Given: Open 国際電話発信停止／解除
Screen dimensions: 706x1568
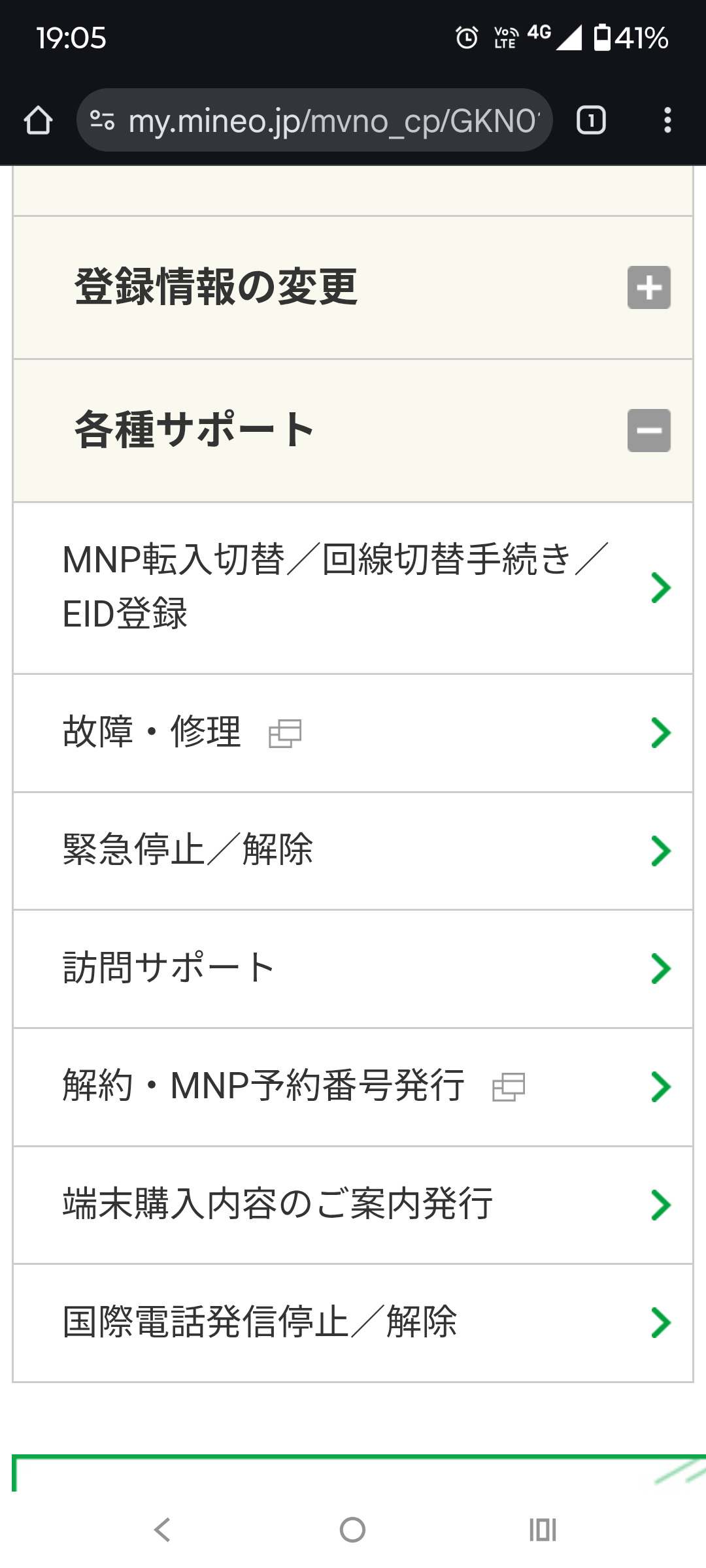Looking at the screenshot, I should [353, 1322].
